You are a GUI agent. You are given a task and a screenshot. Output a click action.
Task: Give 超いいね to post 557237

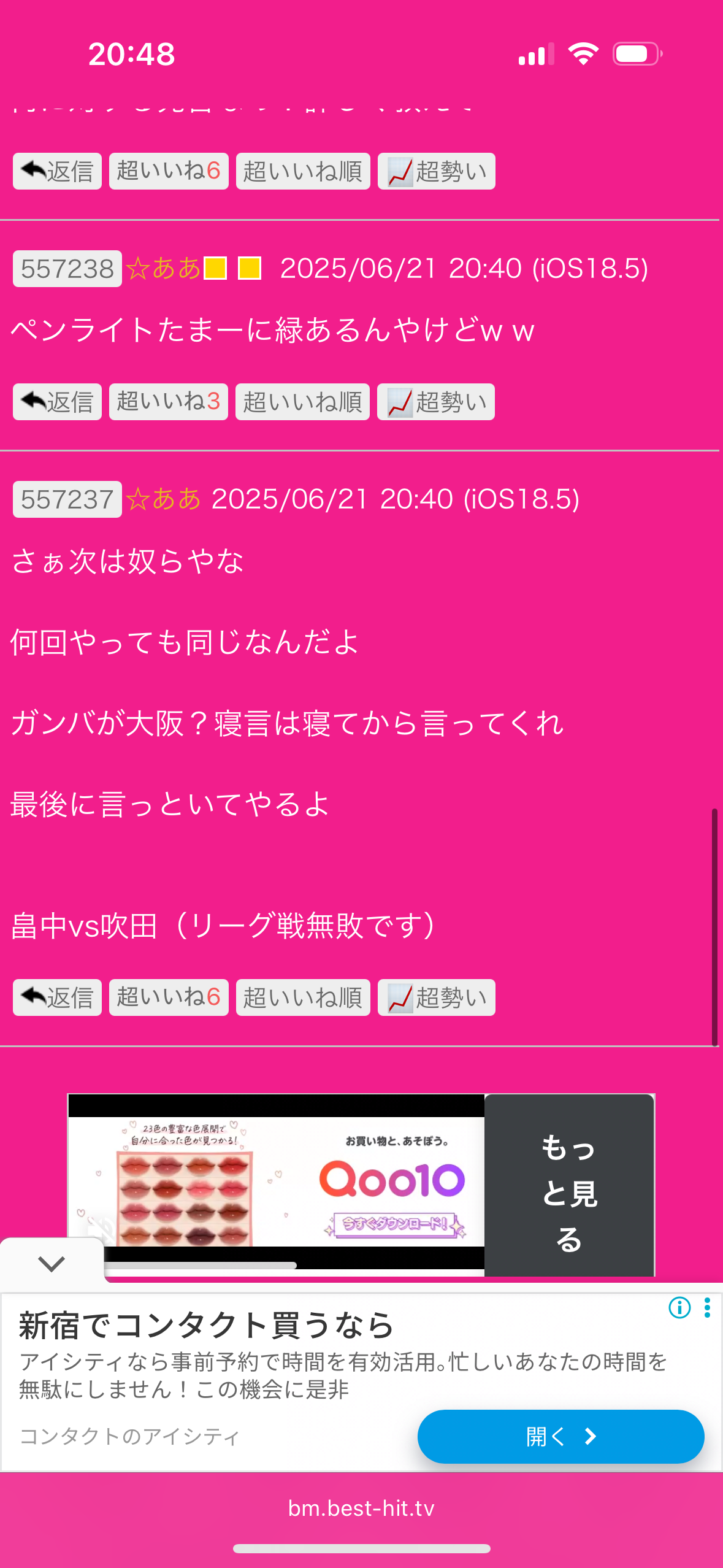pyautogui.click(x=169, y=997)
